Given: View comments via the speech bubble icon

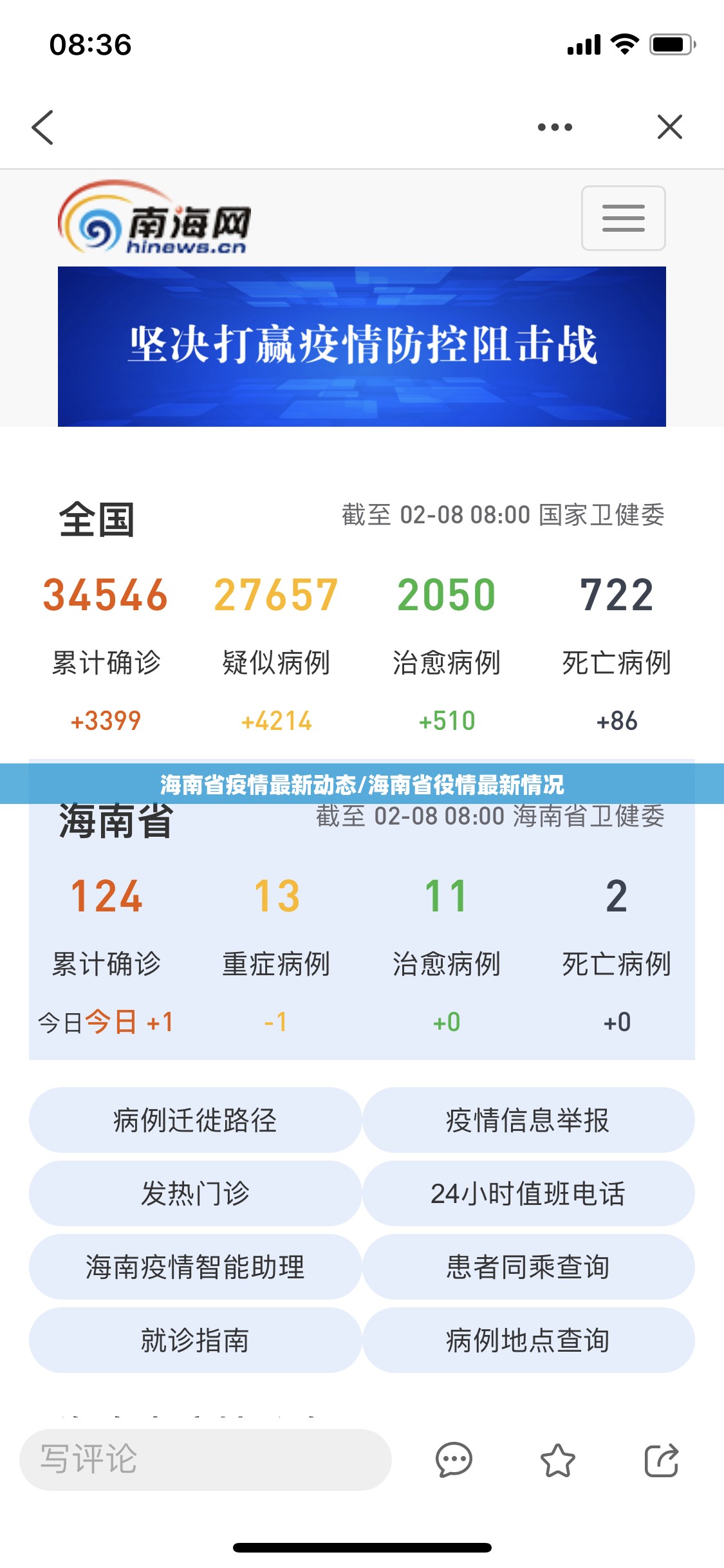Looking at the screenshot, I should click(x=454, y=1460).
